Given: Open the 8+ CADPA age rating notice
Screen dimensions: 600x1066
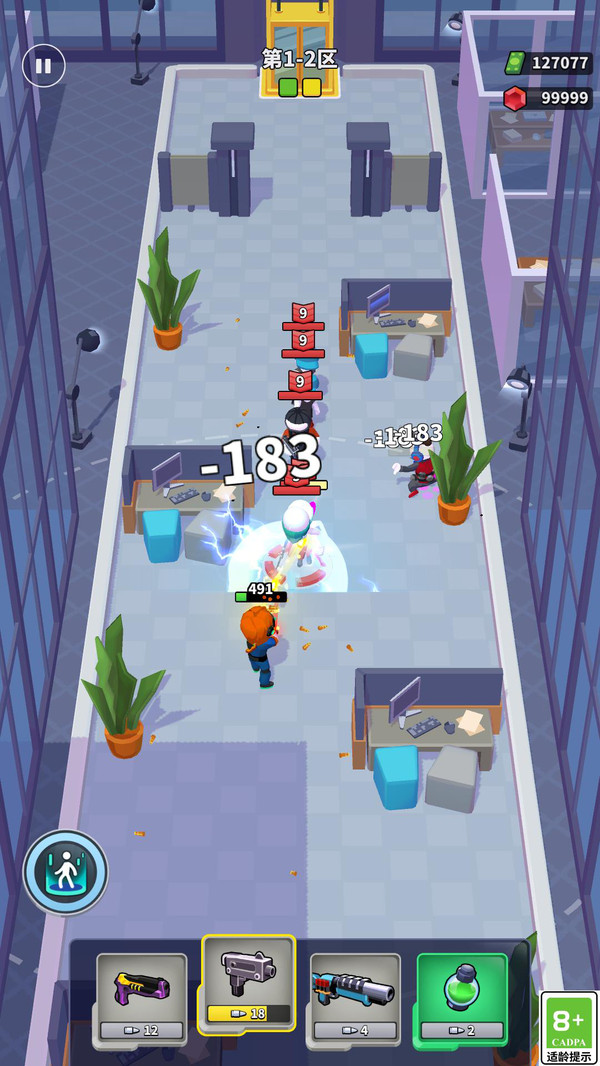Looking at the screenshot, I should pos(568,1027).
